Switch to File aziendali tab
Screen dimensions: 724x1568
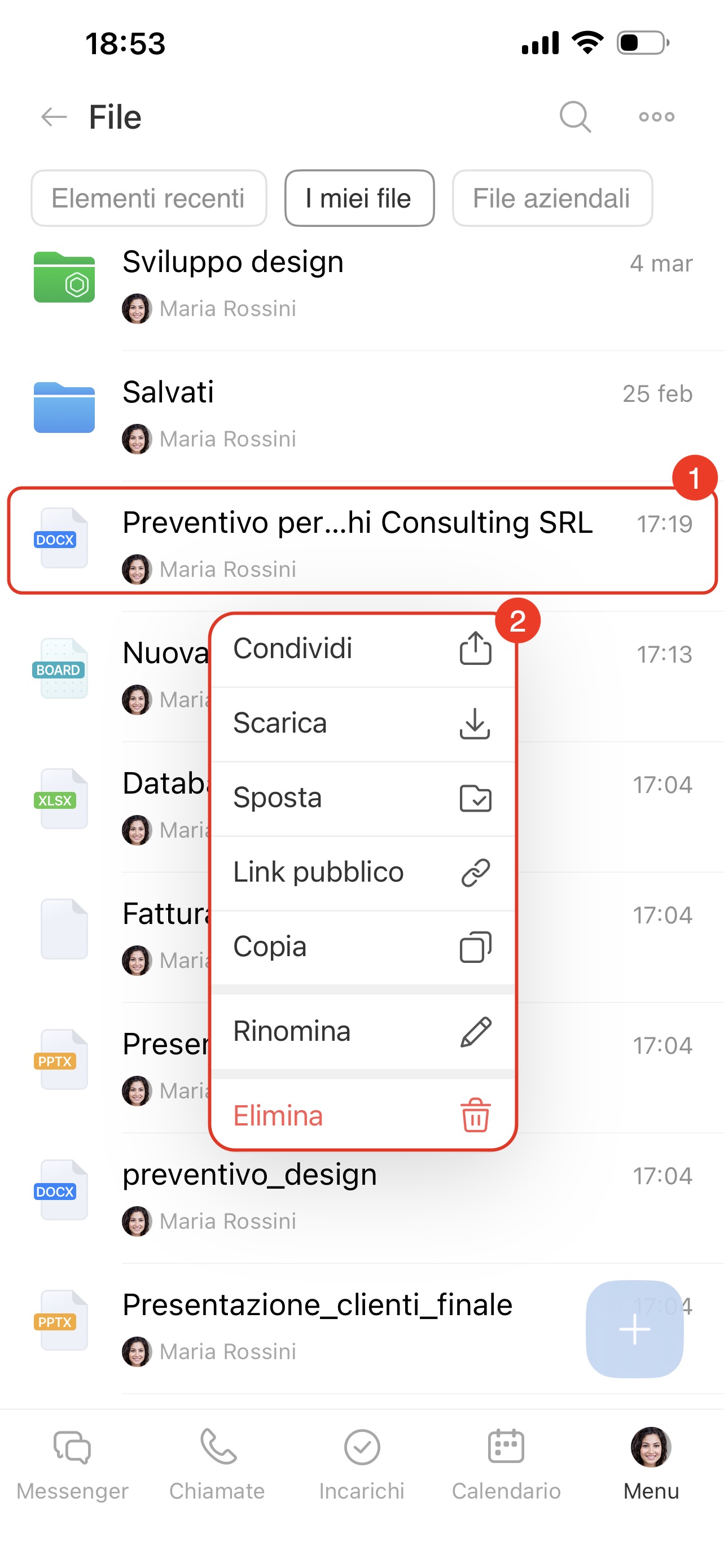coord(552,199)
